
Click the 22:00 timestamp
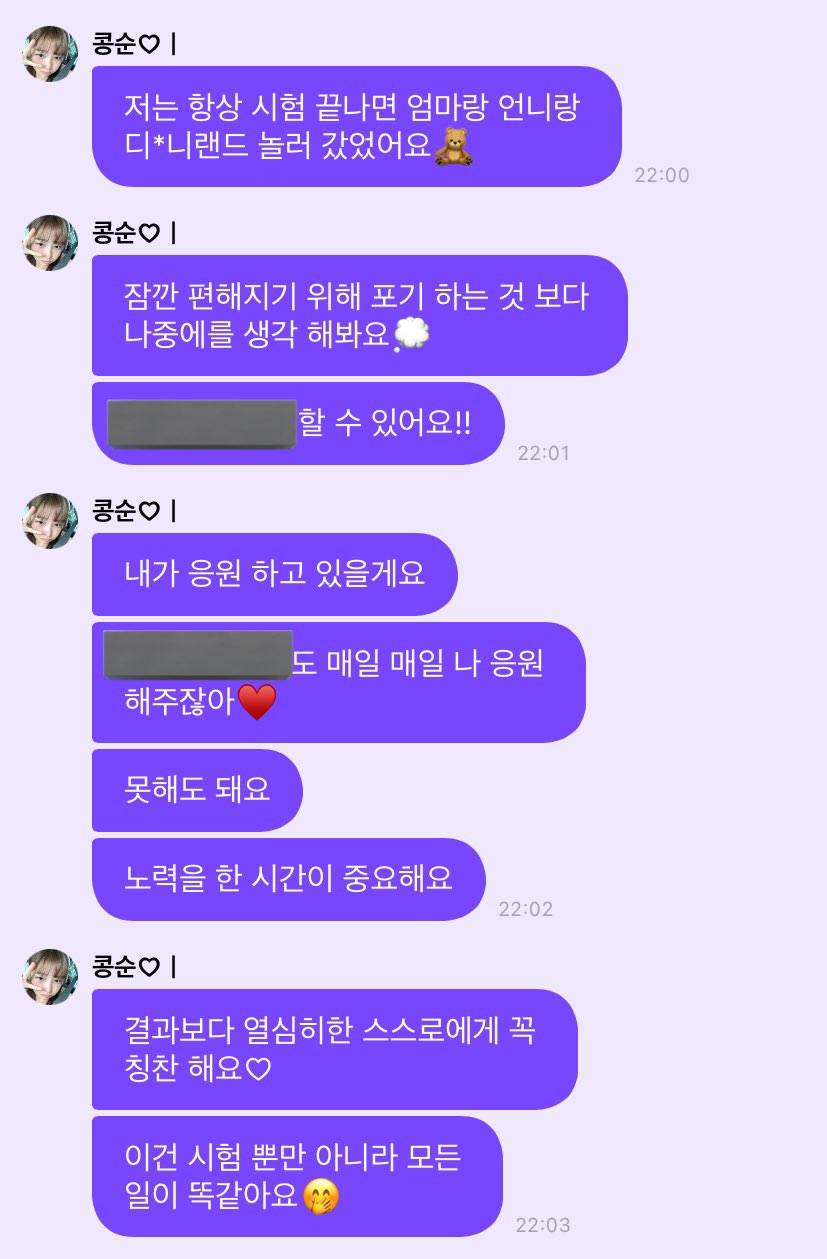tap(663, 174)
